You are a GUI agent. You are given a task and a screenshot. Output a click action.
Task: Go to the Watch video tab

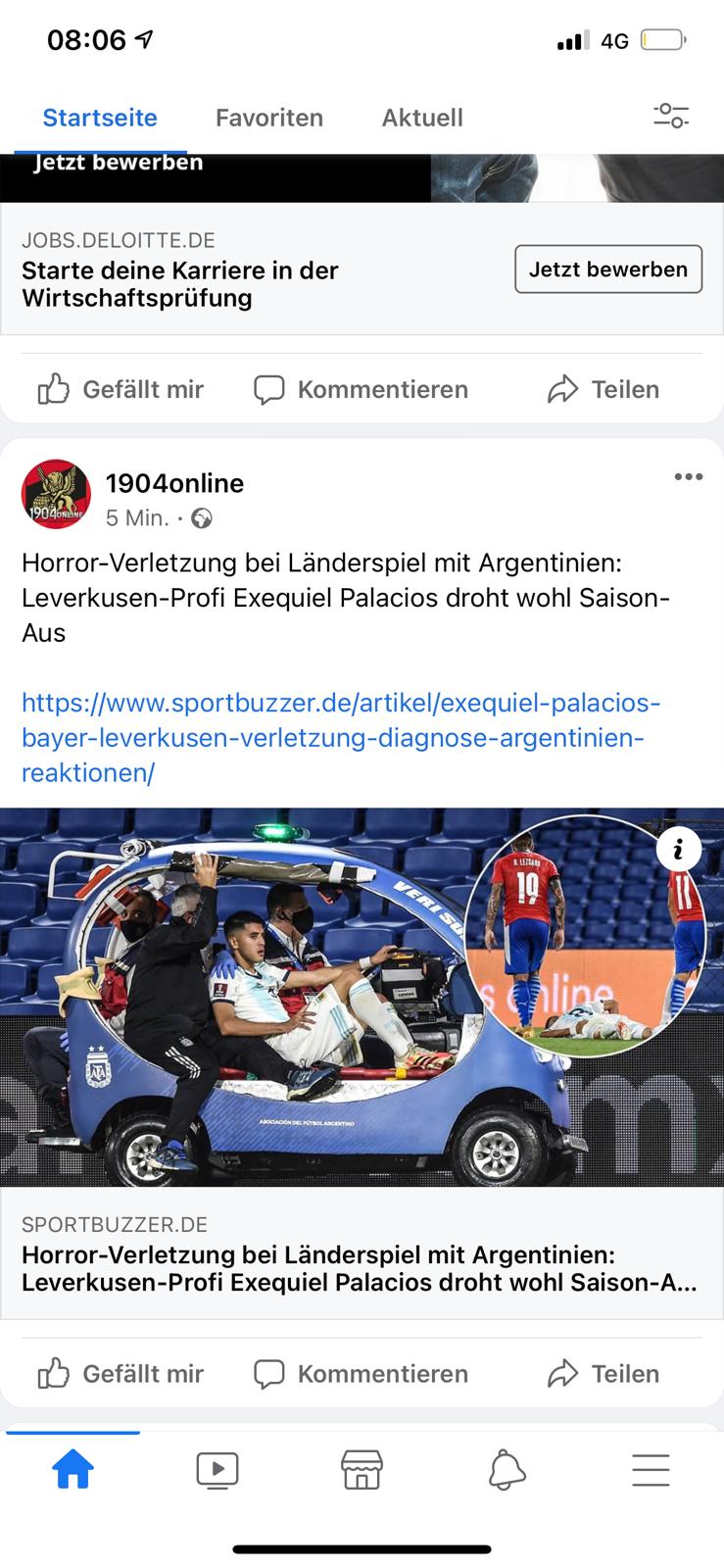click(217, 1470)
